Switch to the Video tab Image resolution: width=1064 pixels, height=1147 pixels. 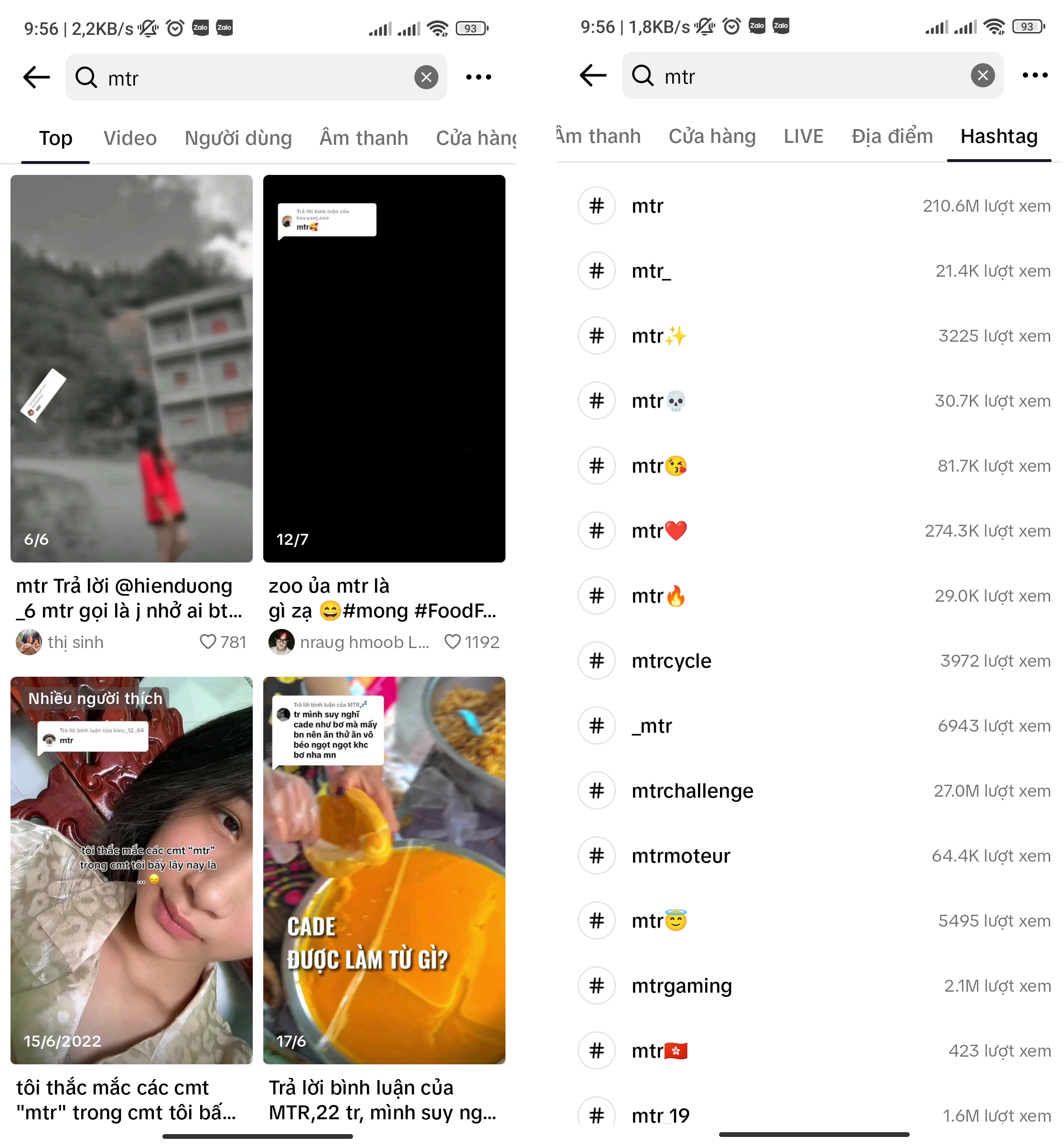point(129,138)
